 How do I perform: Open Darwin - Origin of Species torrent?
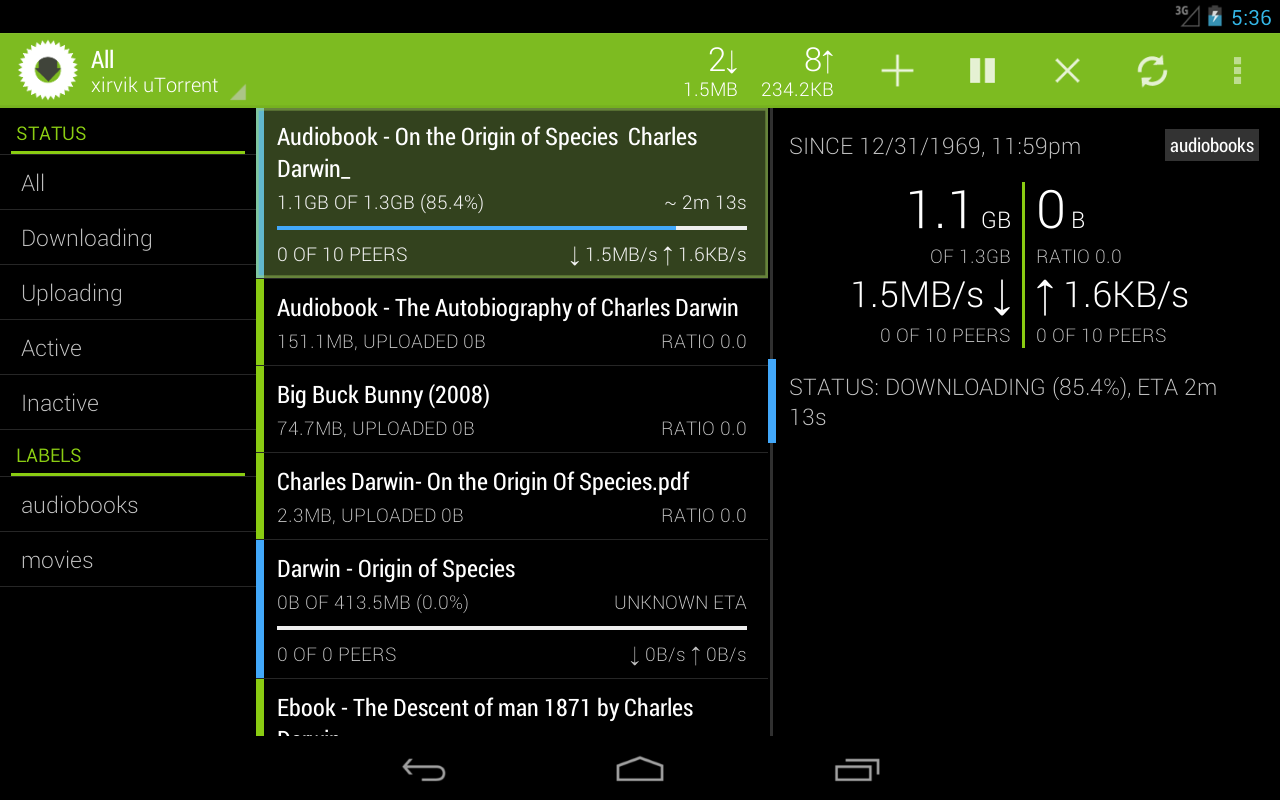(511, 609)
